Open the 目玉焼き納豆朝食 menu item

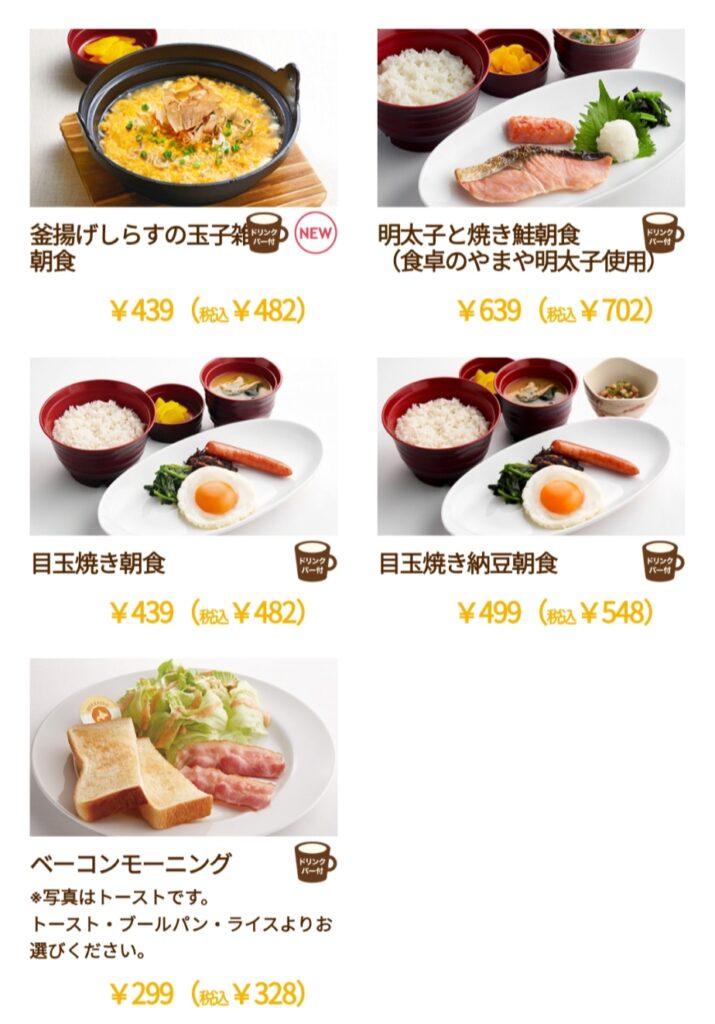531,446
